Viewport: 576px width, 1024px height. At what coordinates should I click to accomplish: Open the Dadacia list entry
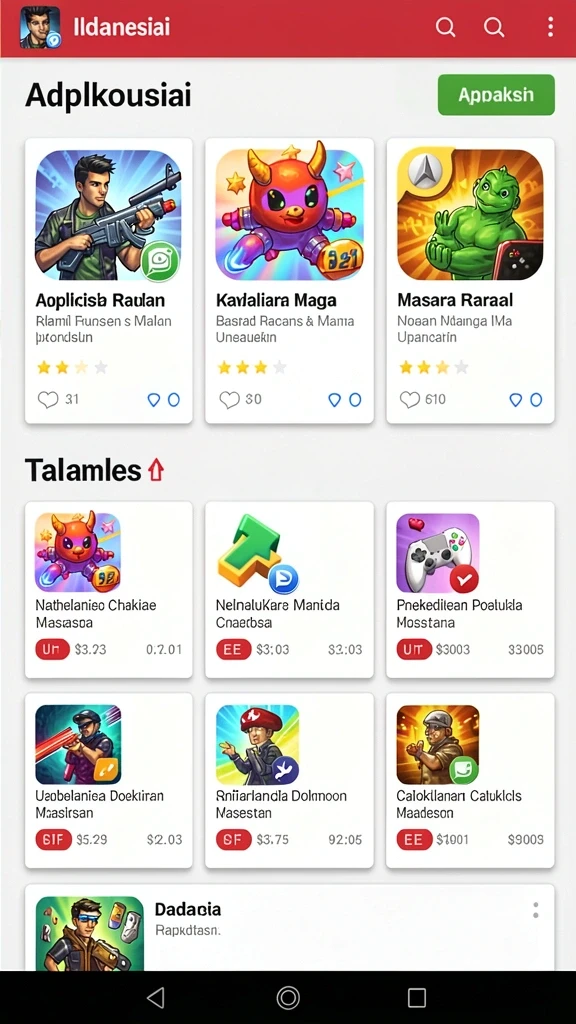(289, 927)
